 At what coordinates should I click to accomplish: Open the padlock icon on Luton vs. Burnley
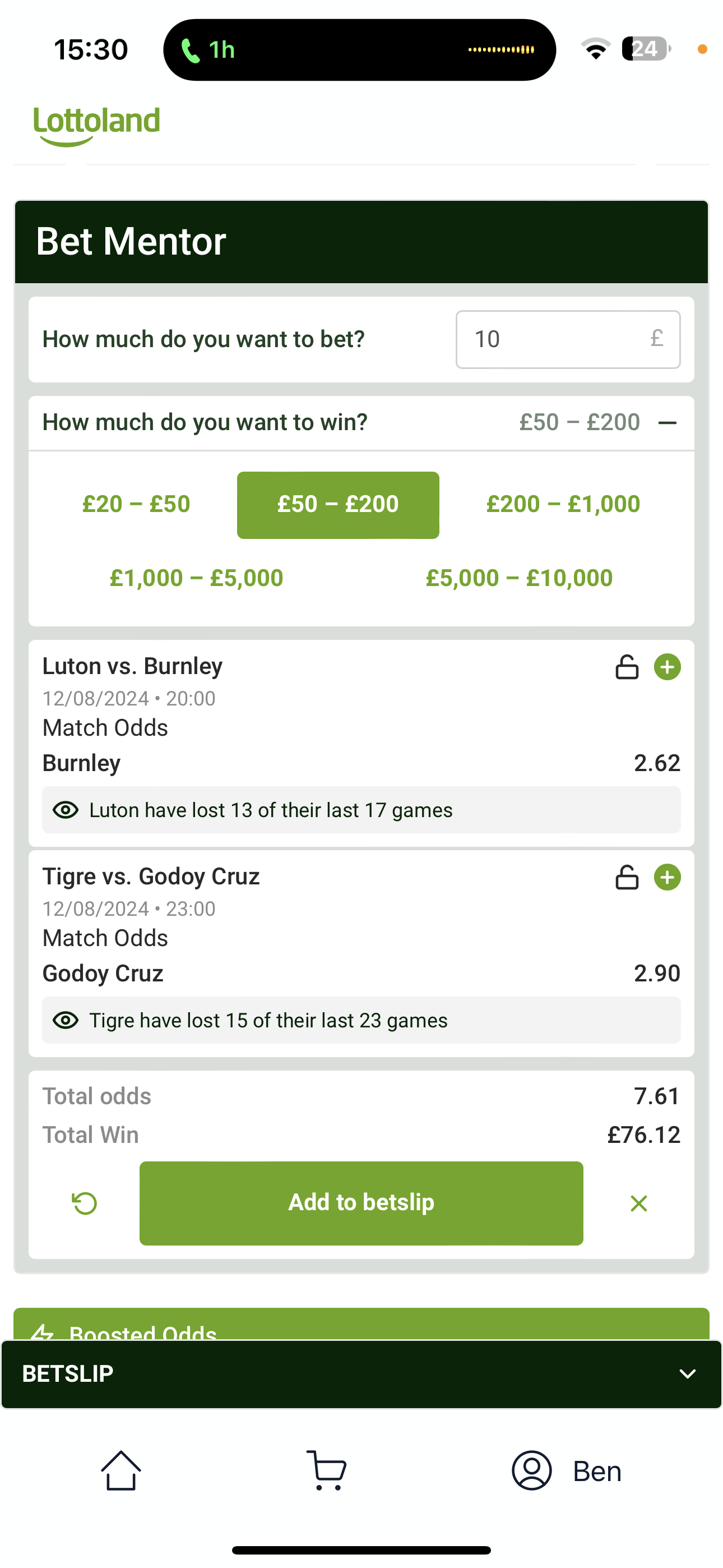coord(628,667)
